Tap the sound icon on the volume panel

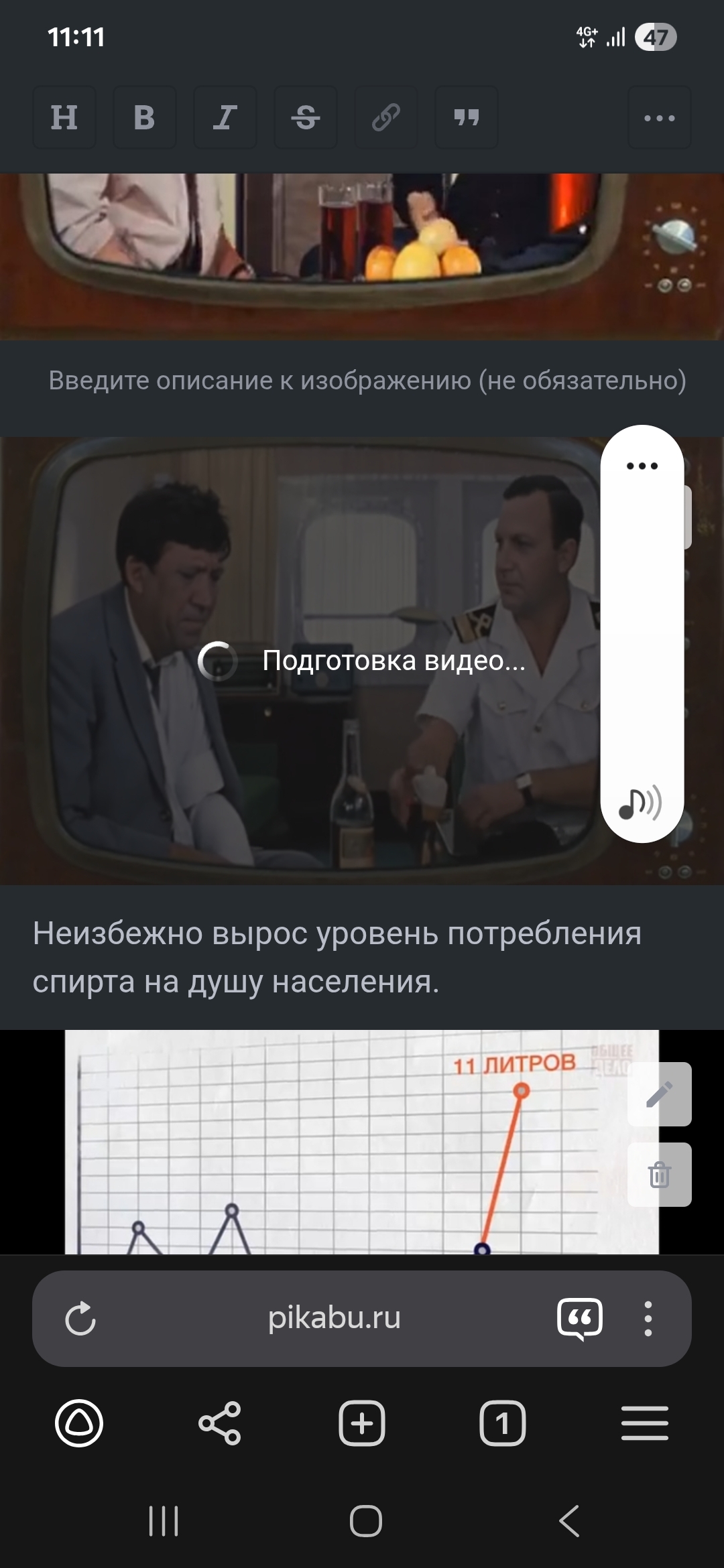(x=640, y=802)
